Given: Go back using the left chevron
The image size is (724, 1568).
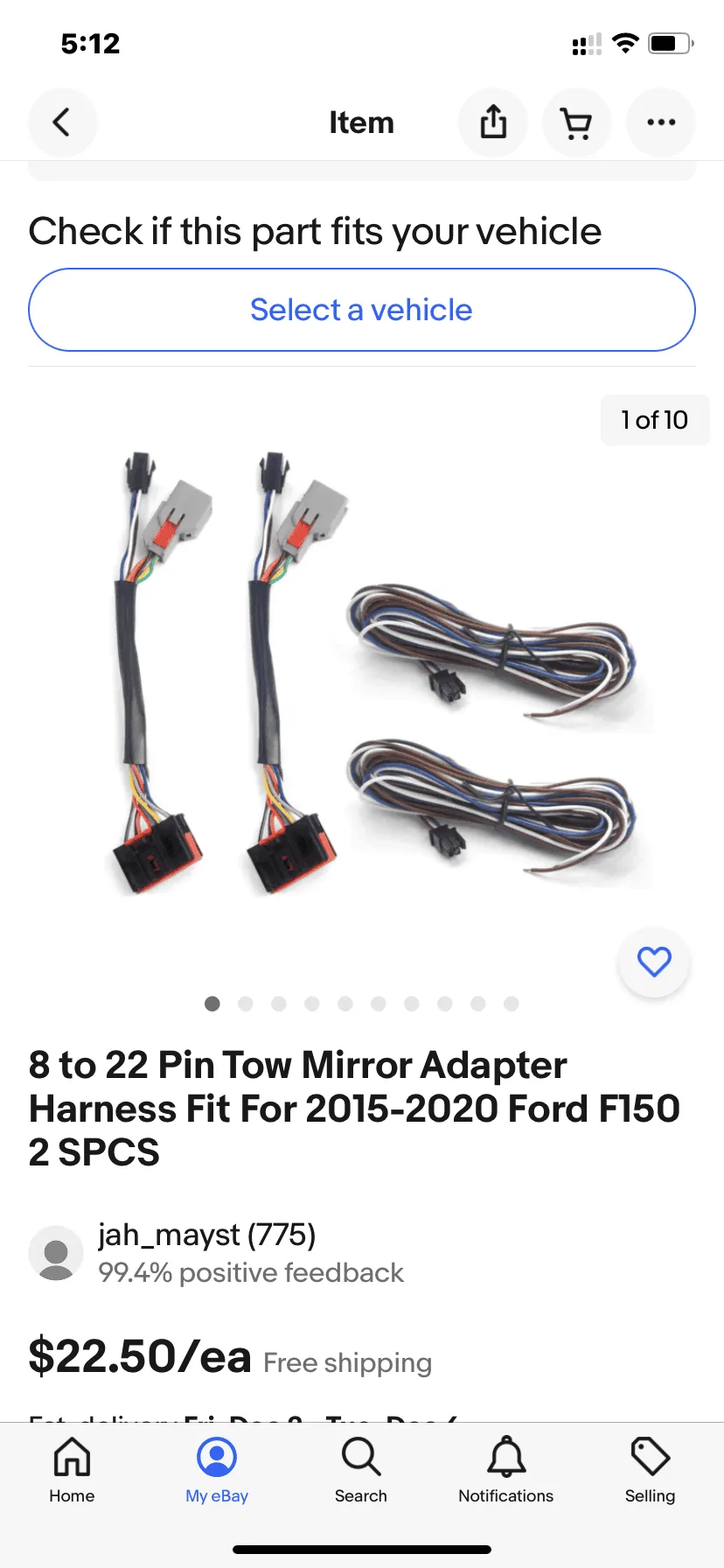Looking at the screenshot, I should tap(62, 122).
